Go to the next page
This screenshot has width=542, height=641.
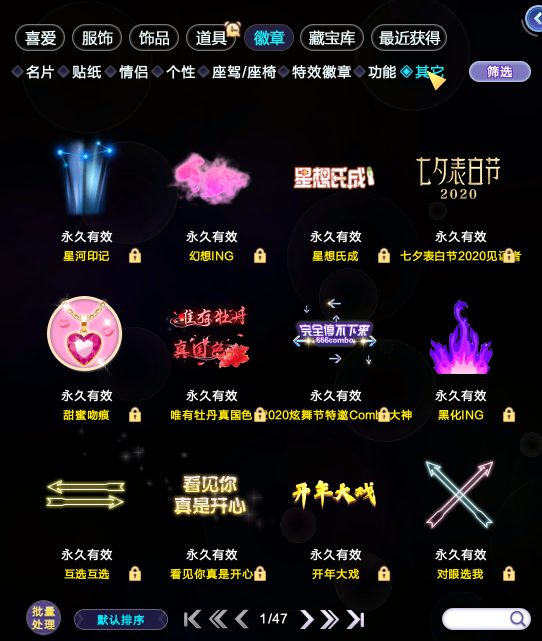coord(307,619)
